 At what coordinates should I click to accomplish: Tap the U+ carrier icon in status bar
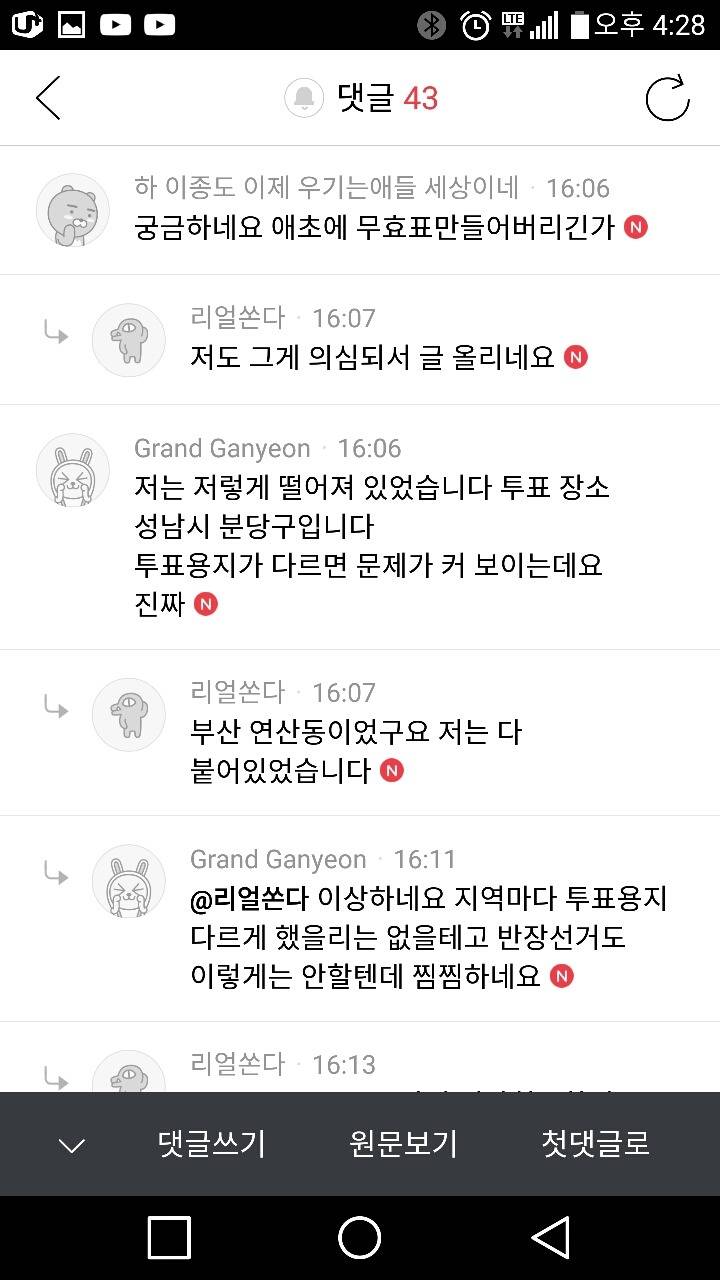(28, 22)
